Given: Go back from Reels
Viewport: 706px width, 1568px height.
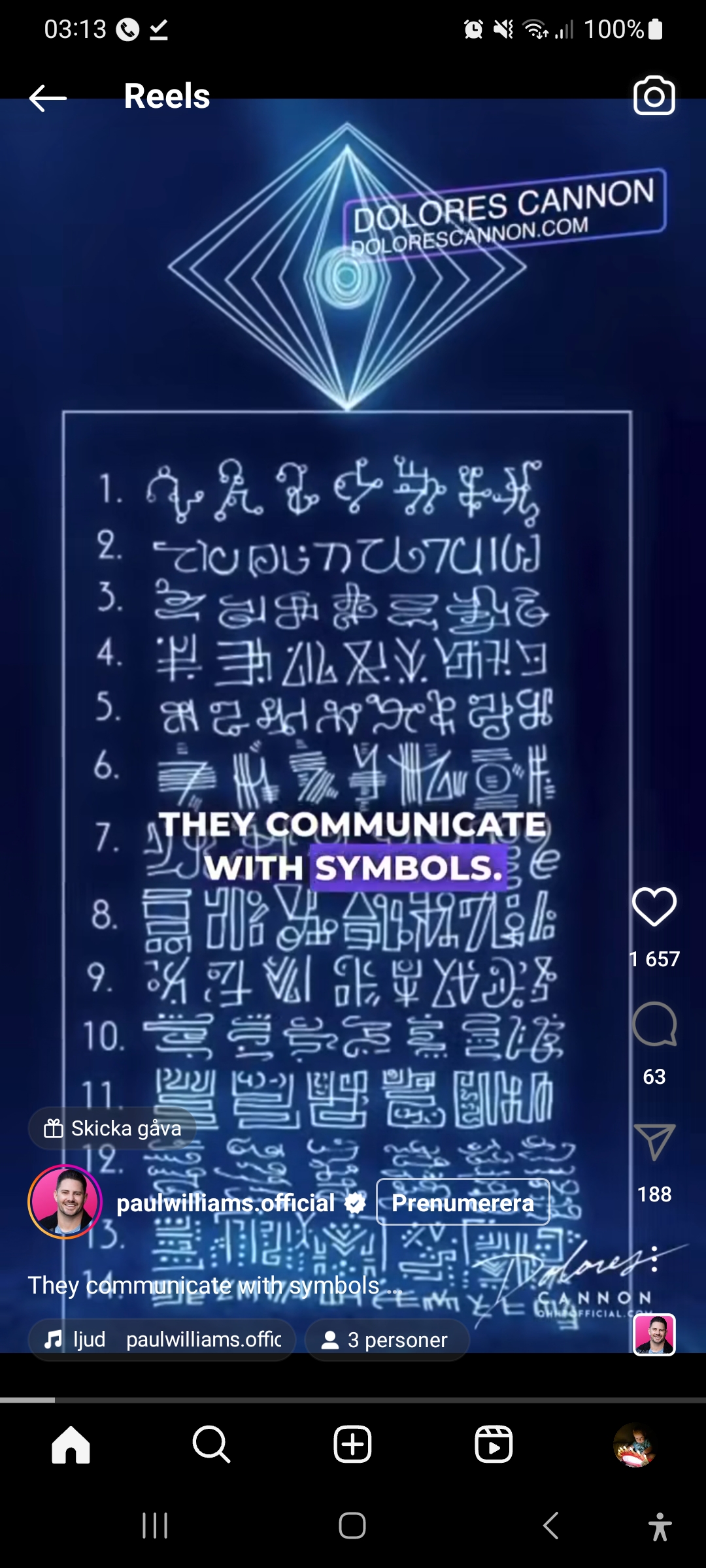Looking at the screenshot, I should coord(48,98).
